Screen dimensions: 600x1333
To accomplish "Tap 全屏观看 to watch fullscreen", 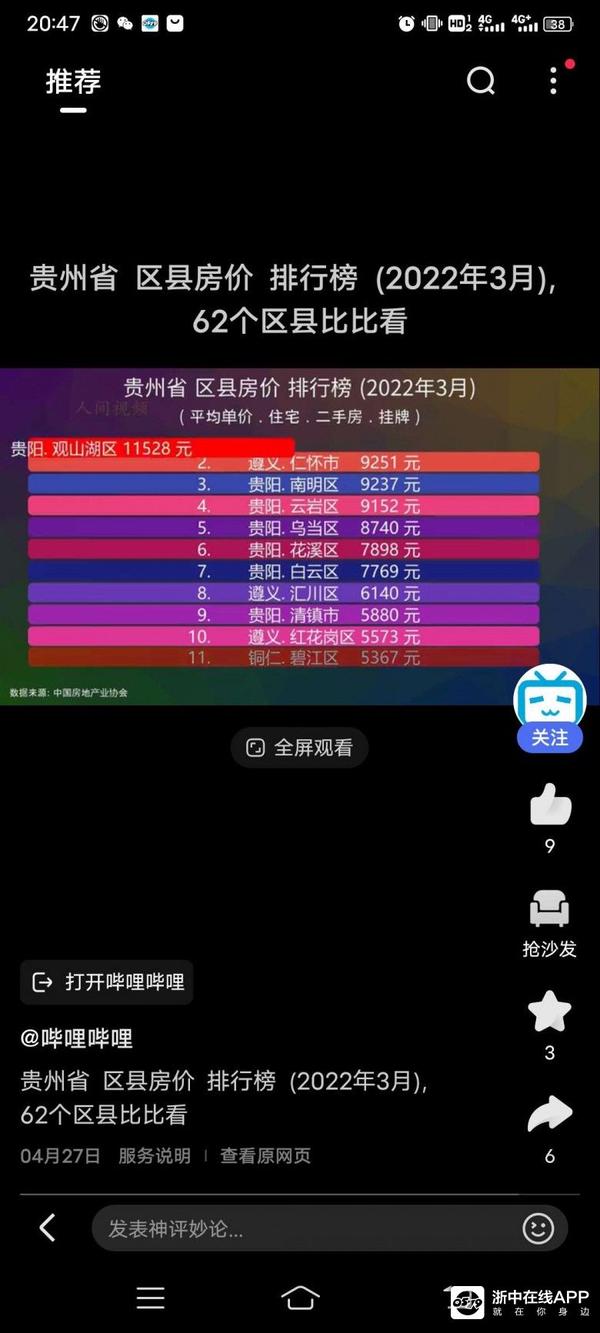I will (x=300, y=747).
